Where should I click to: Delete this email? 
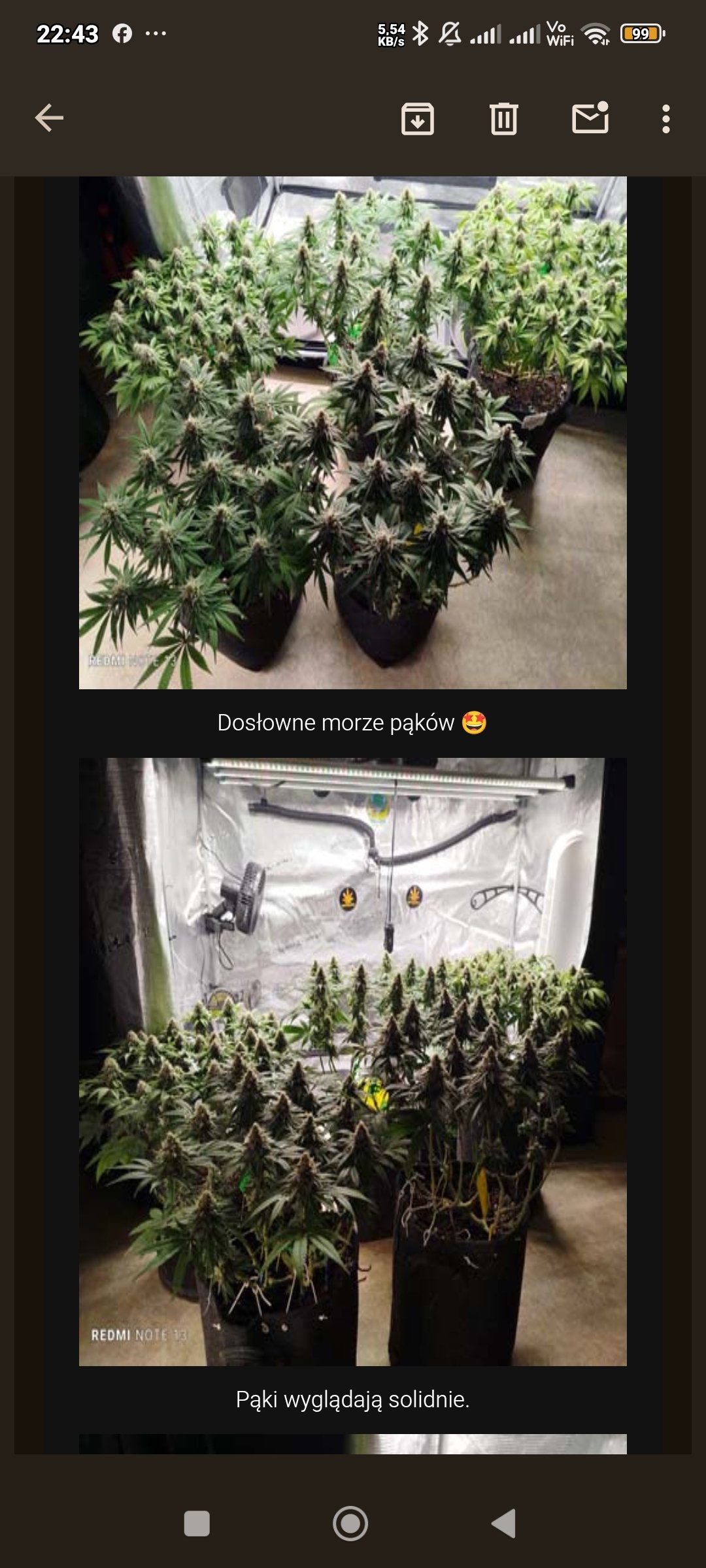[x=503, y=119]
